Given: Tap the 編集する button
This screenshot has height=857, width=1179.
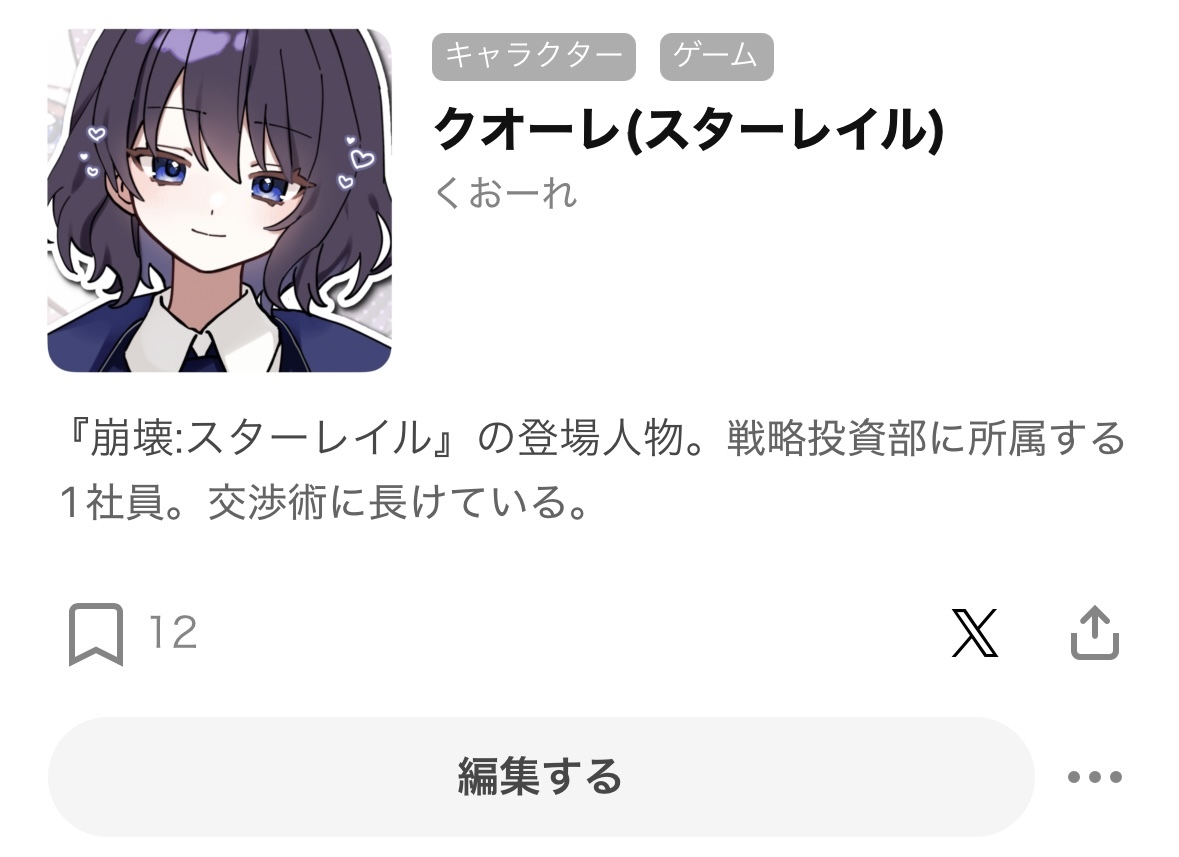Looking at the screenshot, I should [540, 777].
